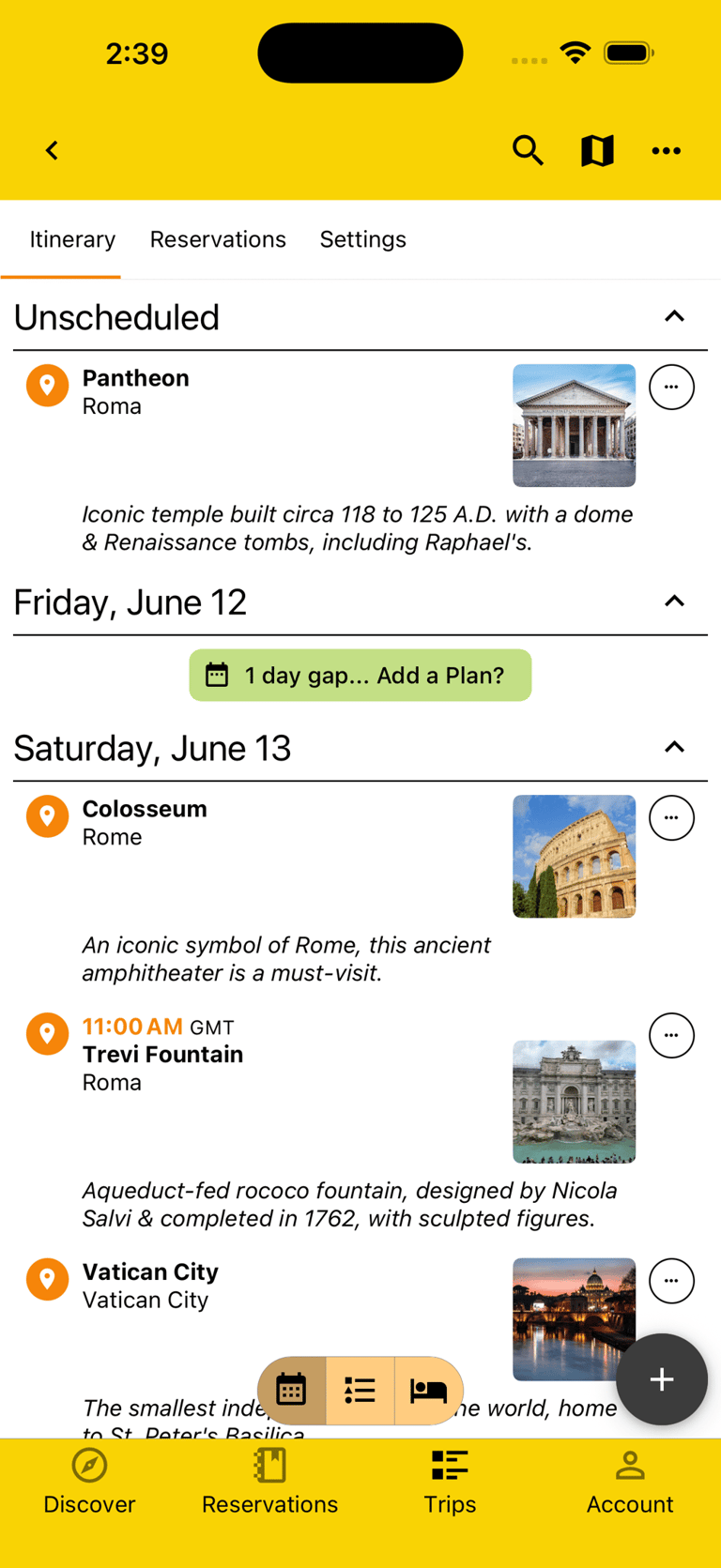Collapse the Saturday, June 13 section

tap(674, 747)
